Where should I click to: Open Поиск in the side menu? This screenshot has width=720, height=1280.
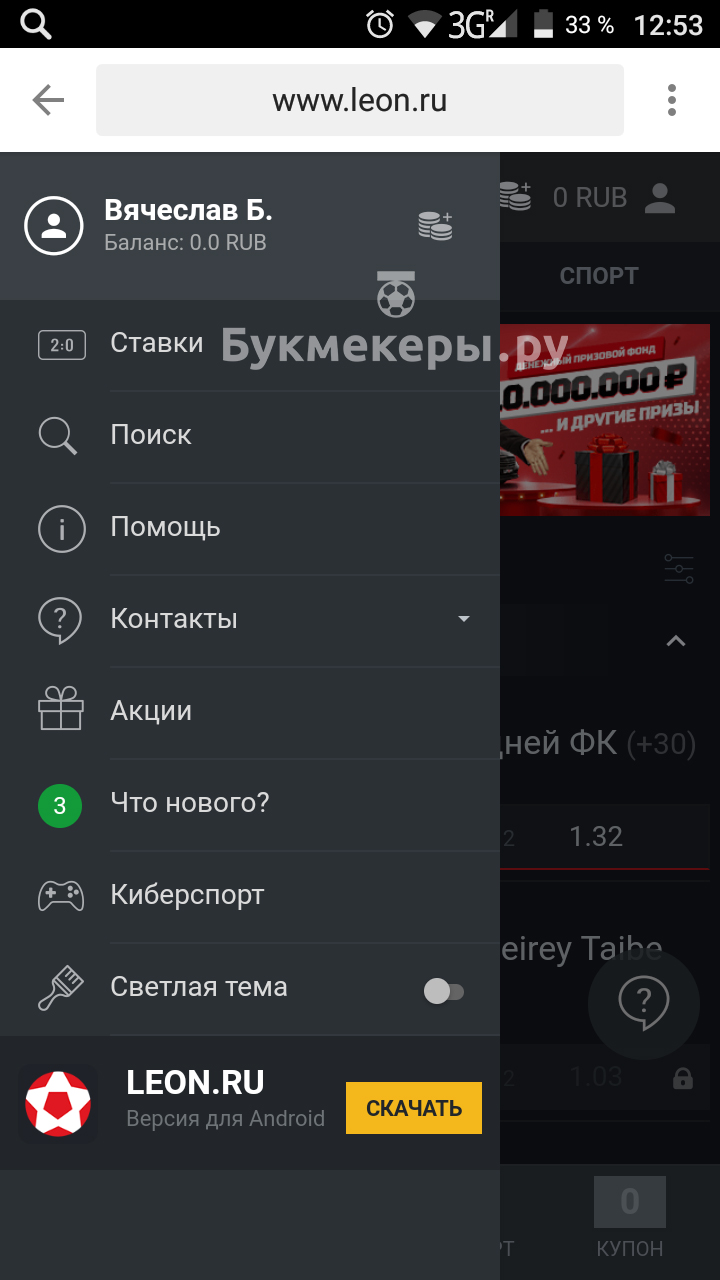[x=151, y=435]
